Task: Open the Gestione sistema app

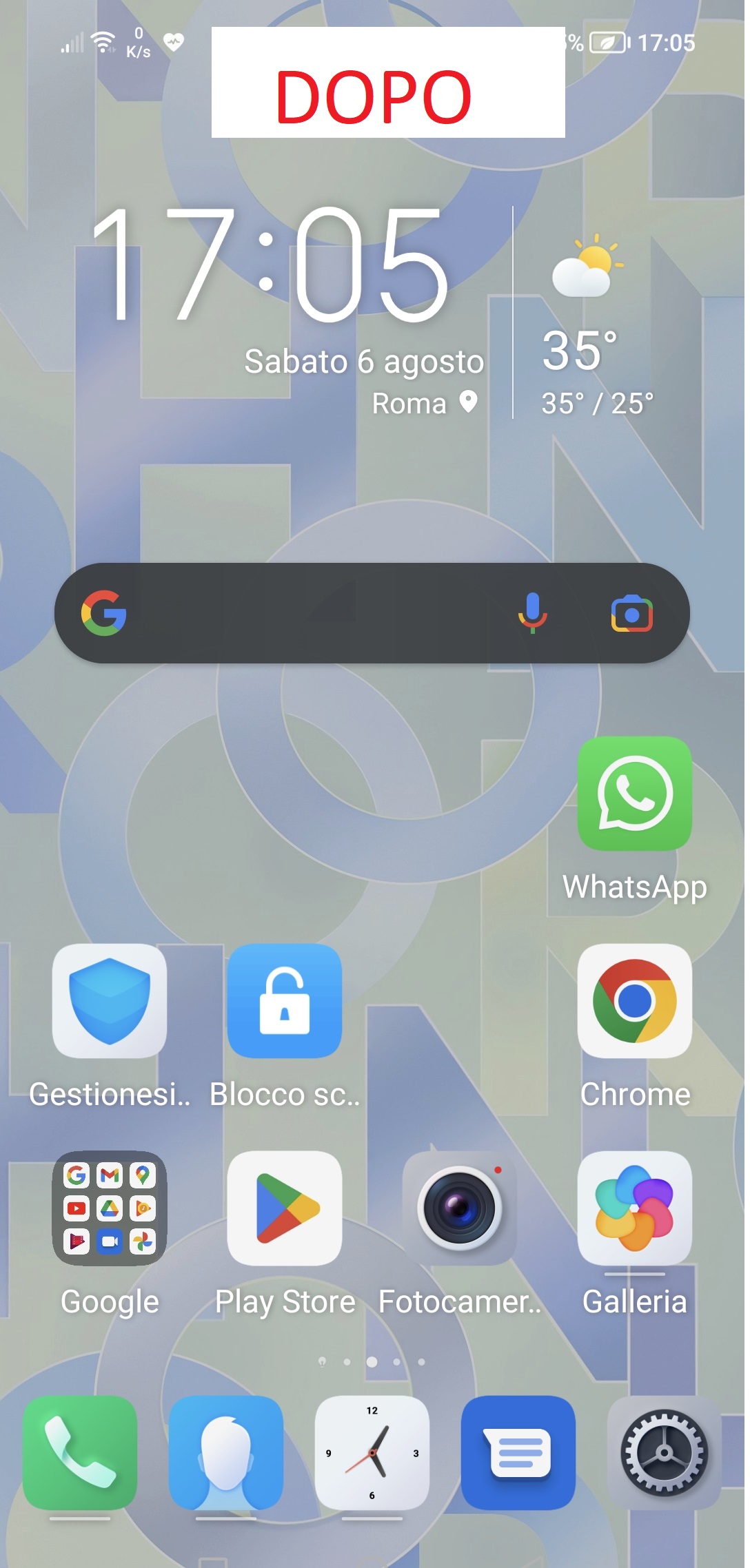Action: click(x=110, y=1000)
